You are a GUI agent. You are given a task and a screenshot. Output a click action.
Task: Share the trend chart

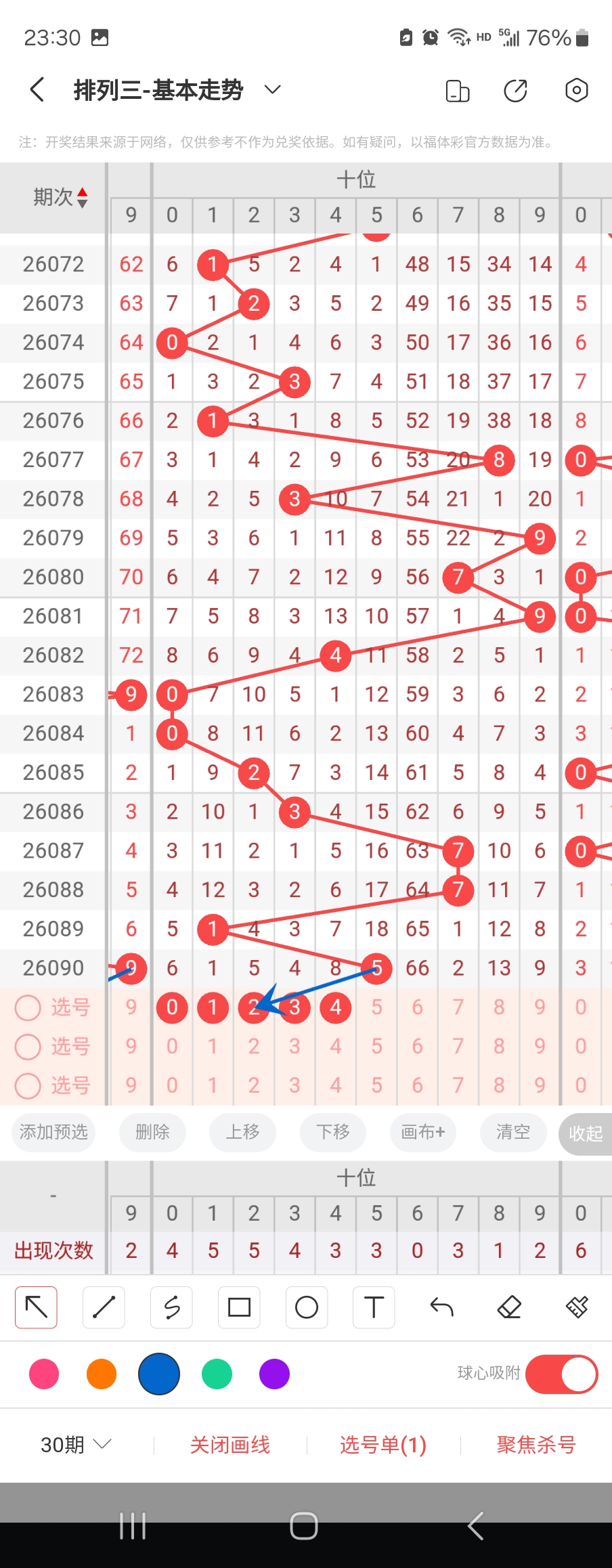(x=515, y=90)
